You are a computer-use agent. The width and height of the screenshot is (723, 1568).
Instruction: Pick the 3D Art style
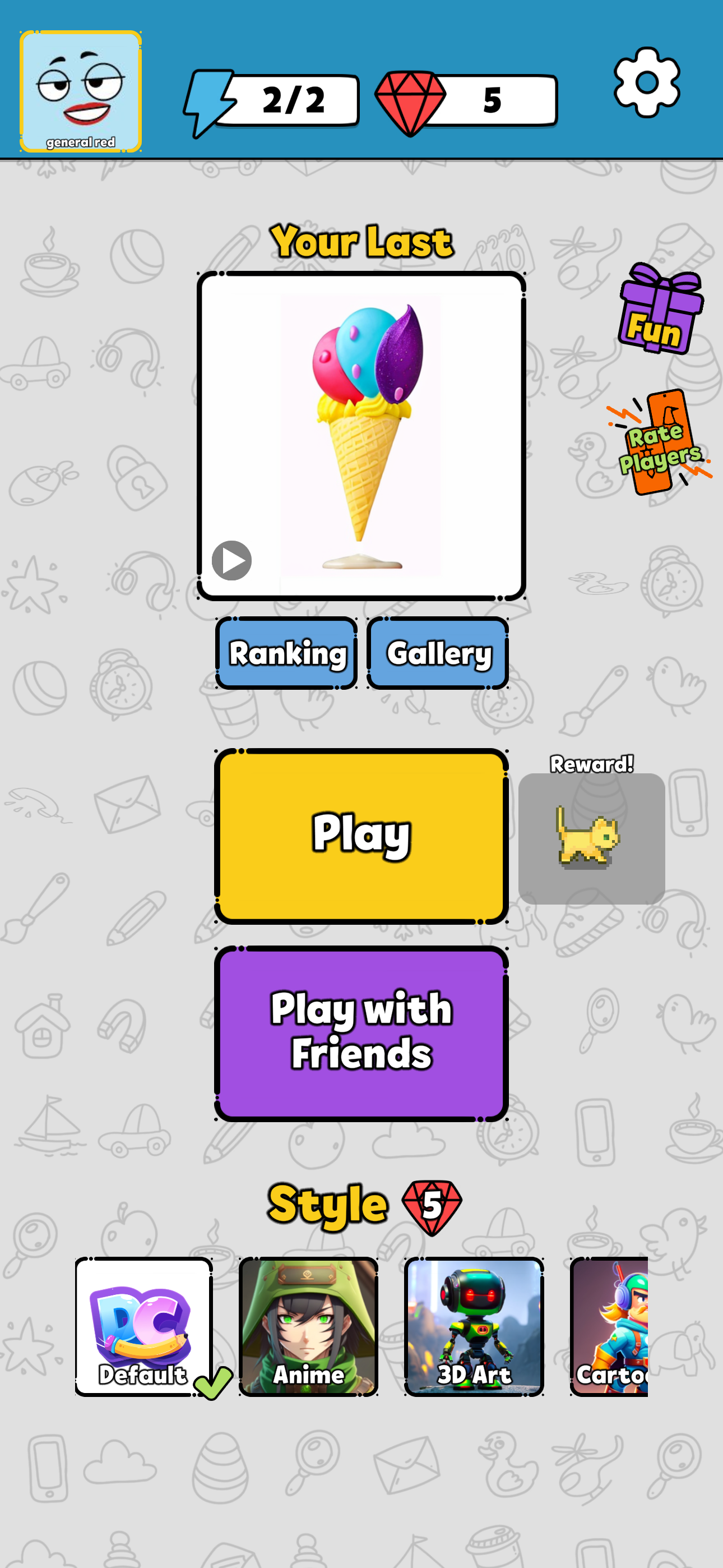[x=474, y=1326]
